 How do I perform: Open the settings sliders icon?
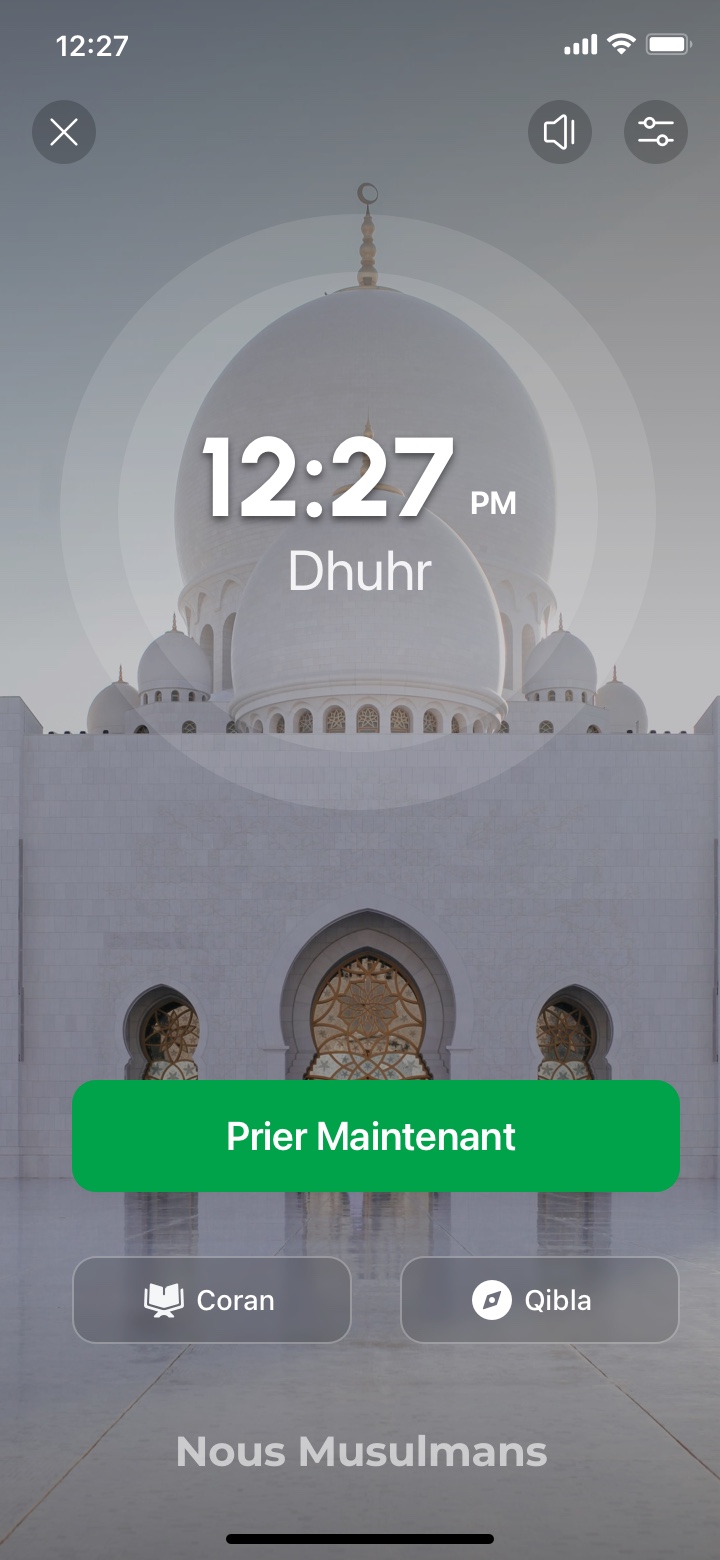656,132
